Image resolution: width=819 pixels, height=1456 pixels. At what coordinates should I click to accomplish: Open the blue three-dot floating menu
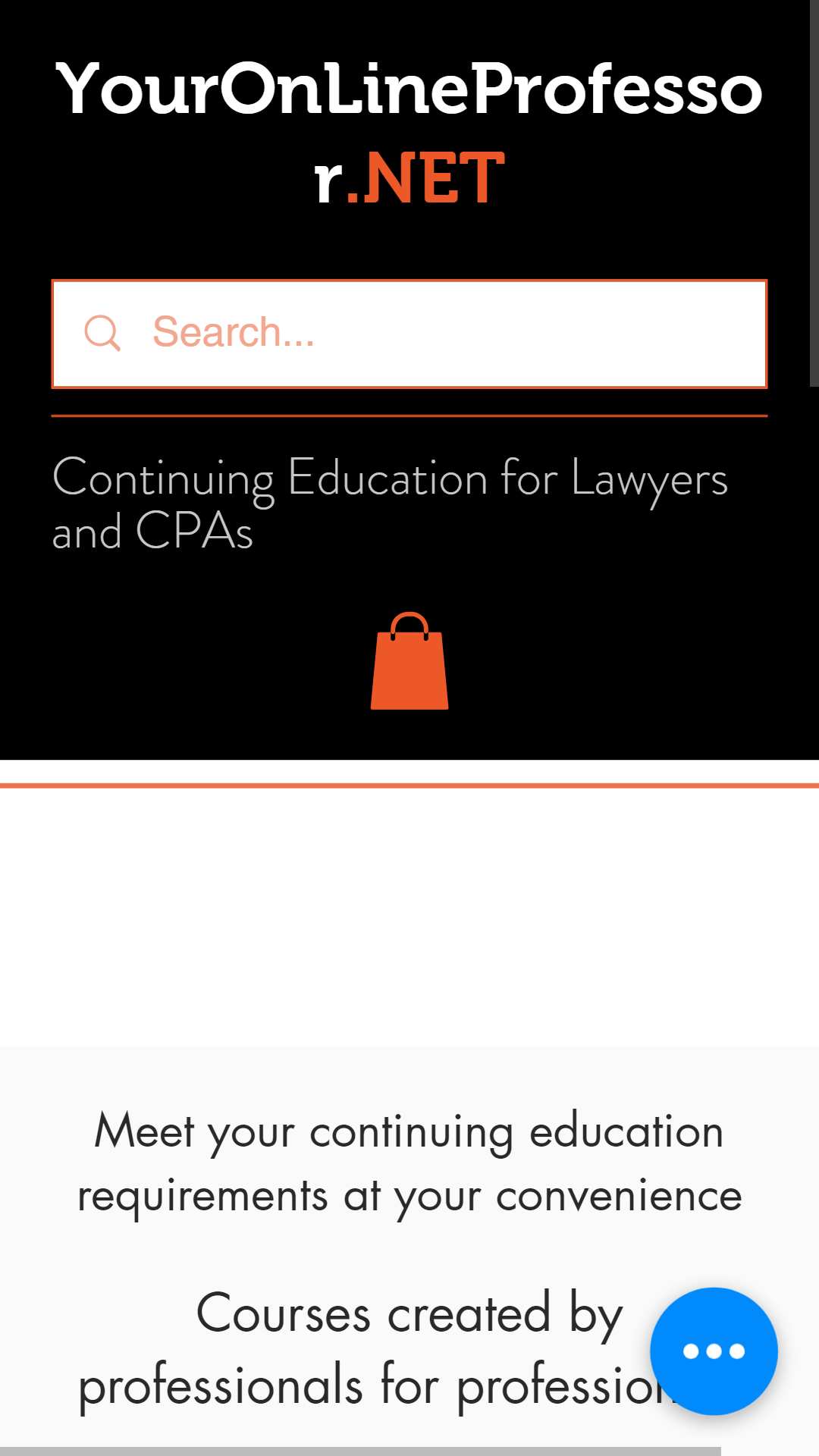point(714,1351)
